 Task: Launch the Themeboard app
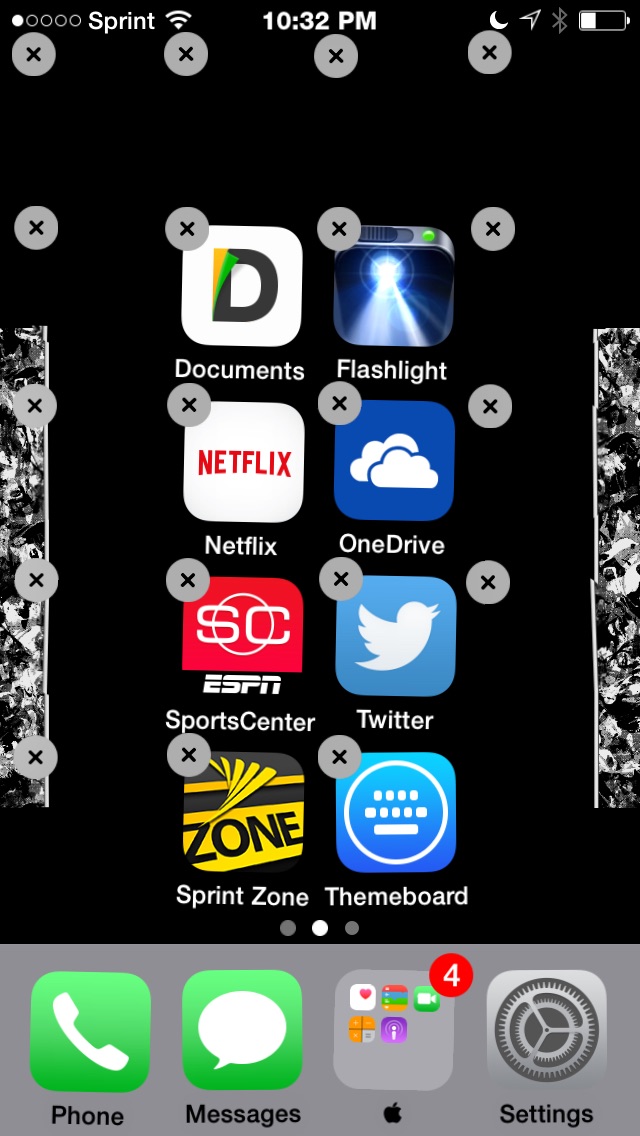396,812
